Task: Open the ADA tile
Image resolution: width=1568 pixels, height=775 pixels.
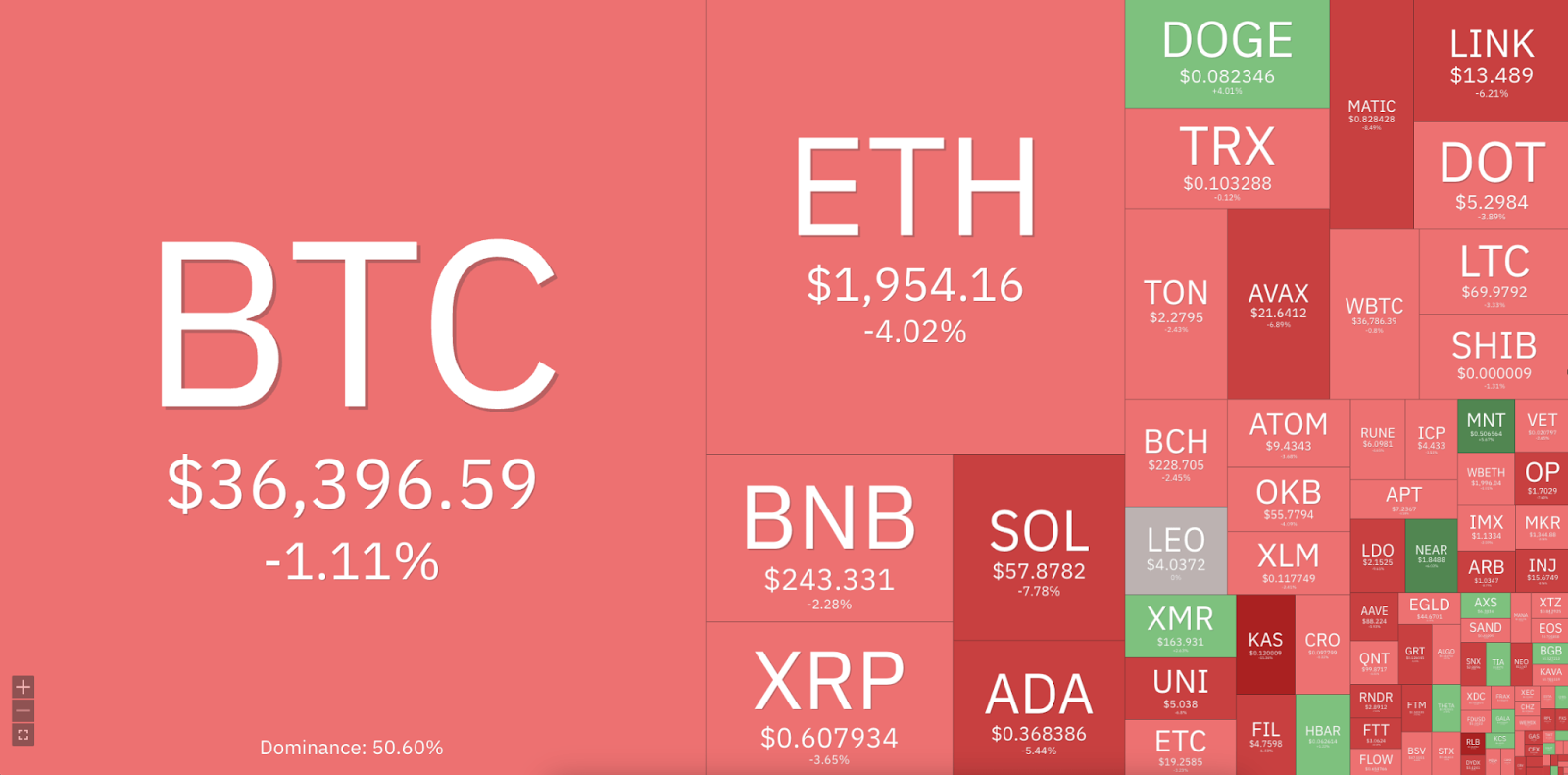Action: 1039,707
